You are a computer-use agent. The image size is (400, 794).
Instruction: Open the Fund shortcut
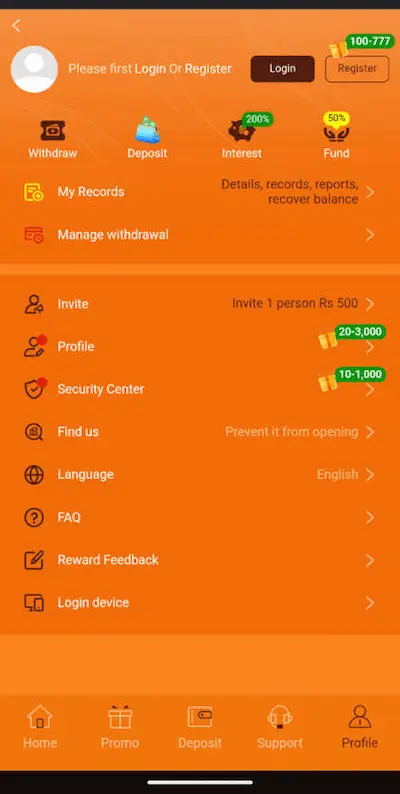[x=337, y=139]
